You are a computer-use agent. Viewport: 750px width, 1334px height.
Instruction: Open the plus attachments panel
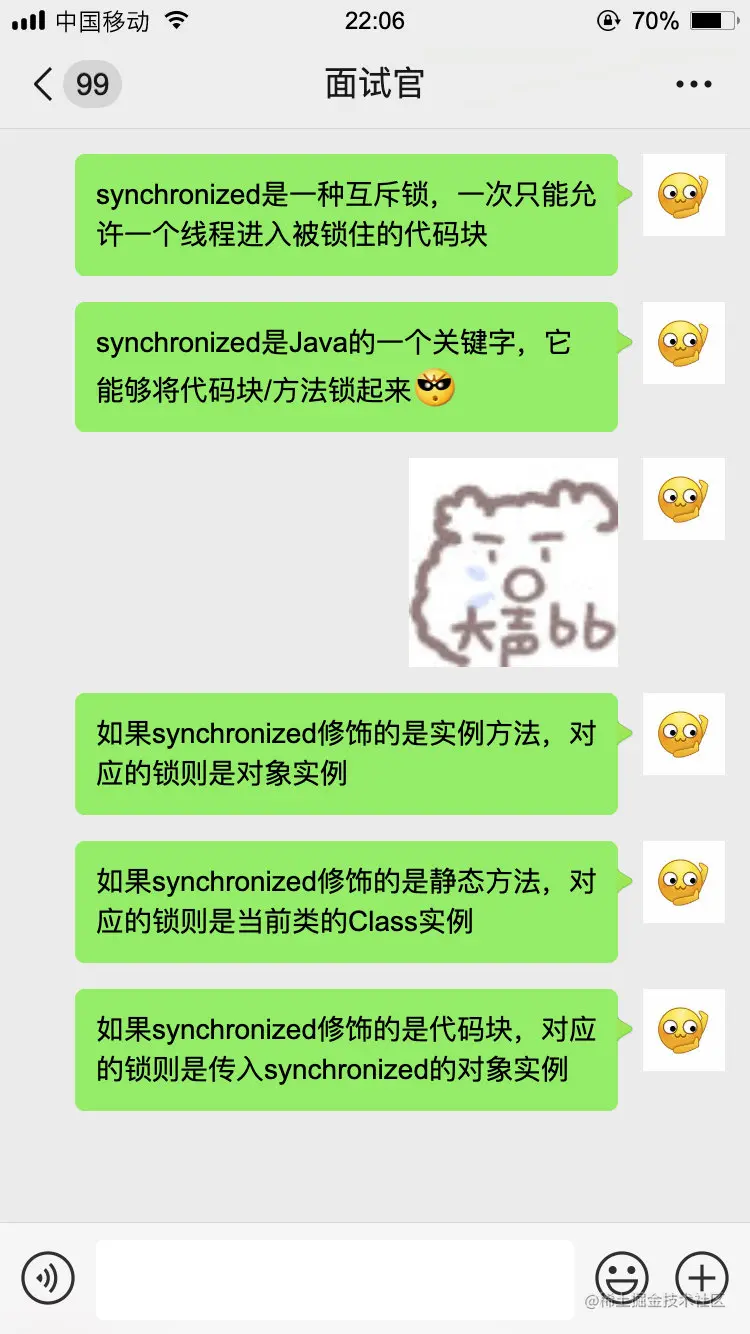[702, 1277]
